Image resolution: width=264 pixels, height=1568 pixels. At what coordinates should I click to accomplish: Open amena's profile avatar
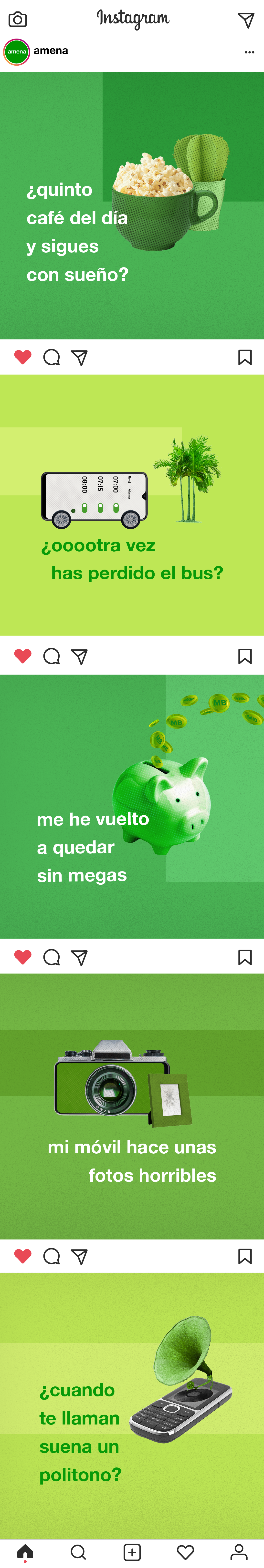point(16,52)
